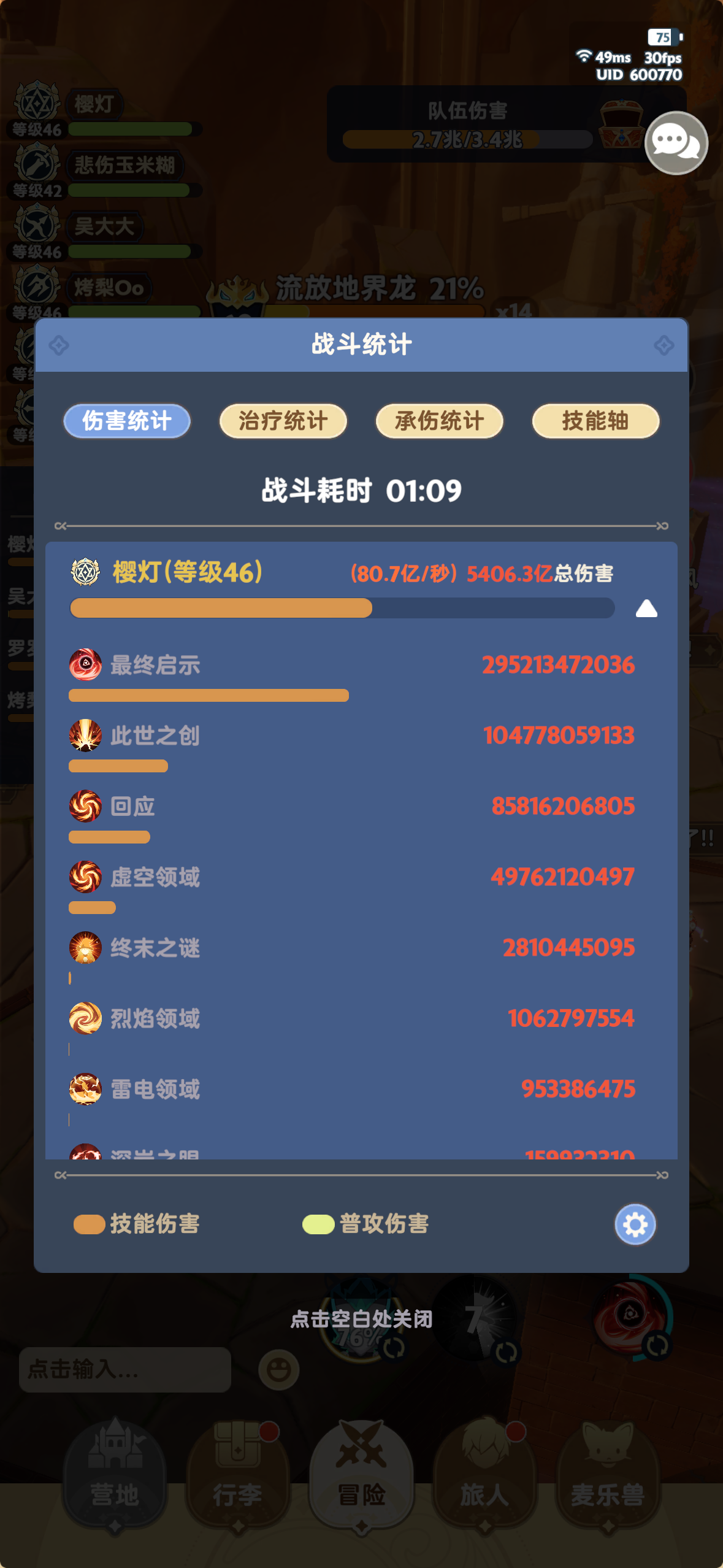Click the 终末之谜 skill icon
The height and width of the screenshot is (1568, 723).
[86, 947]
